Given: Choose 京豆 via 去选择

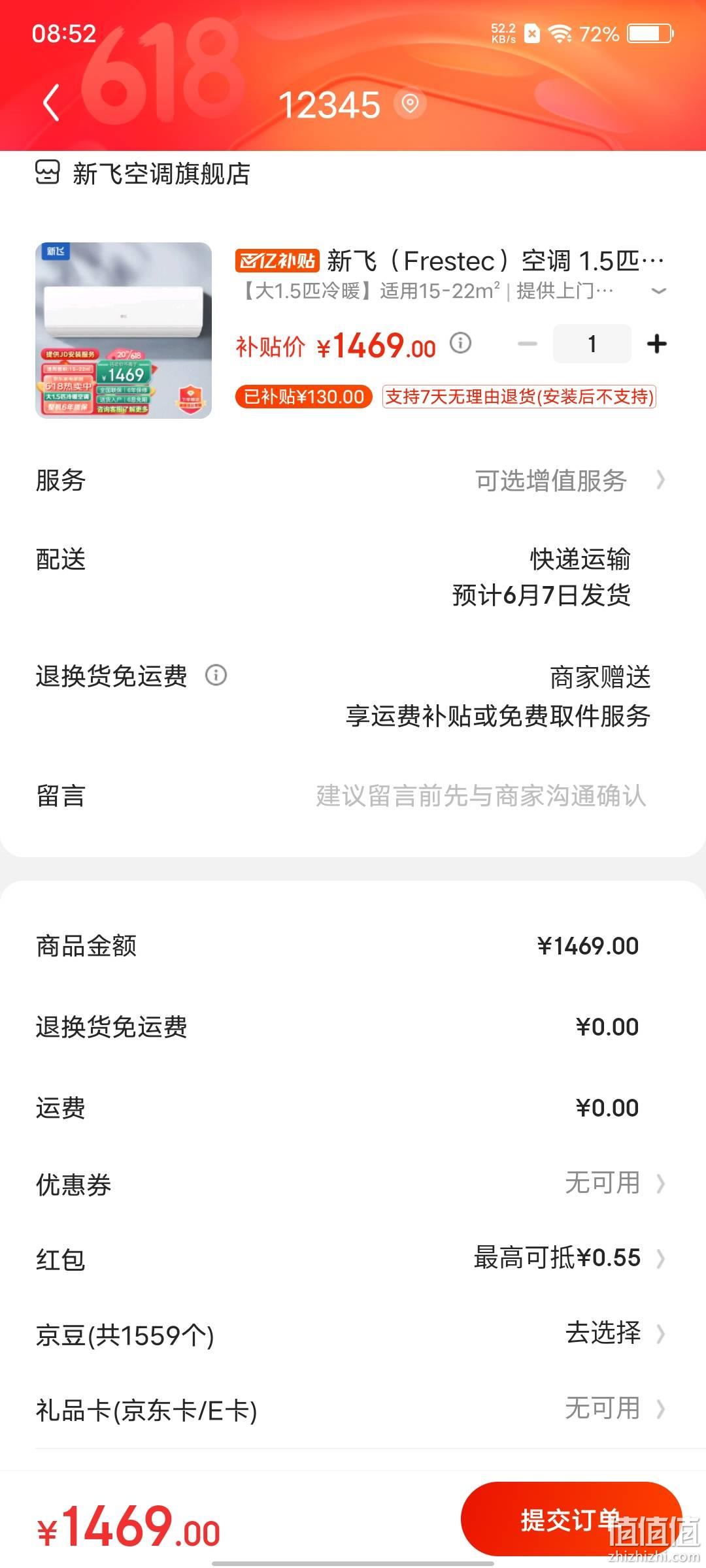Looking at the screenshot, I should click(614, 1333).
